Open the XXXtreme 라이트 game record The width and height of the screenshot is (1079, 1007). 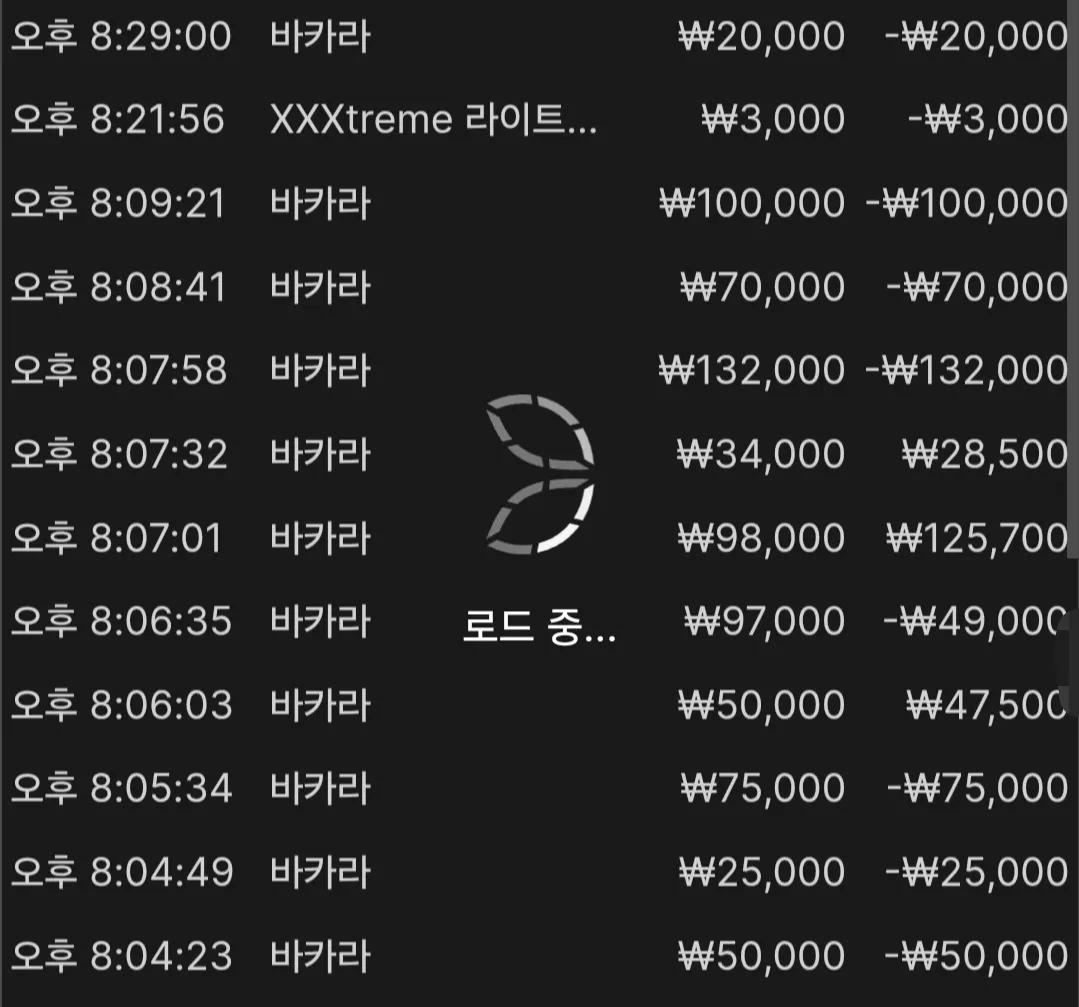tap(540, 119)
